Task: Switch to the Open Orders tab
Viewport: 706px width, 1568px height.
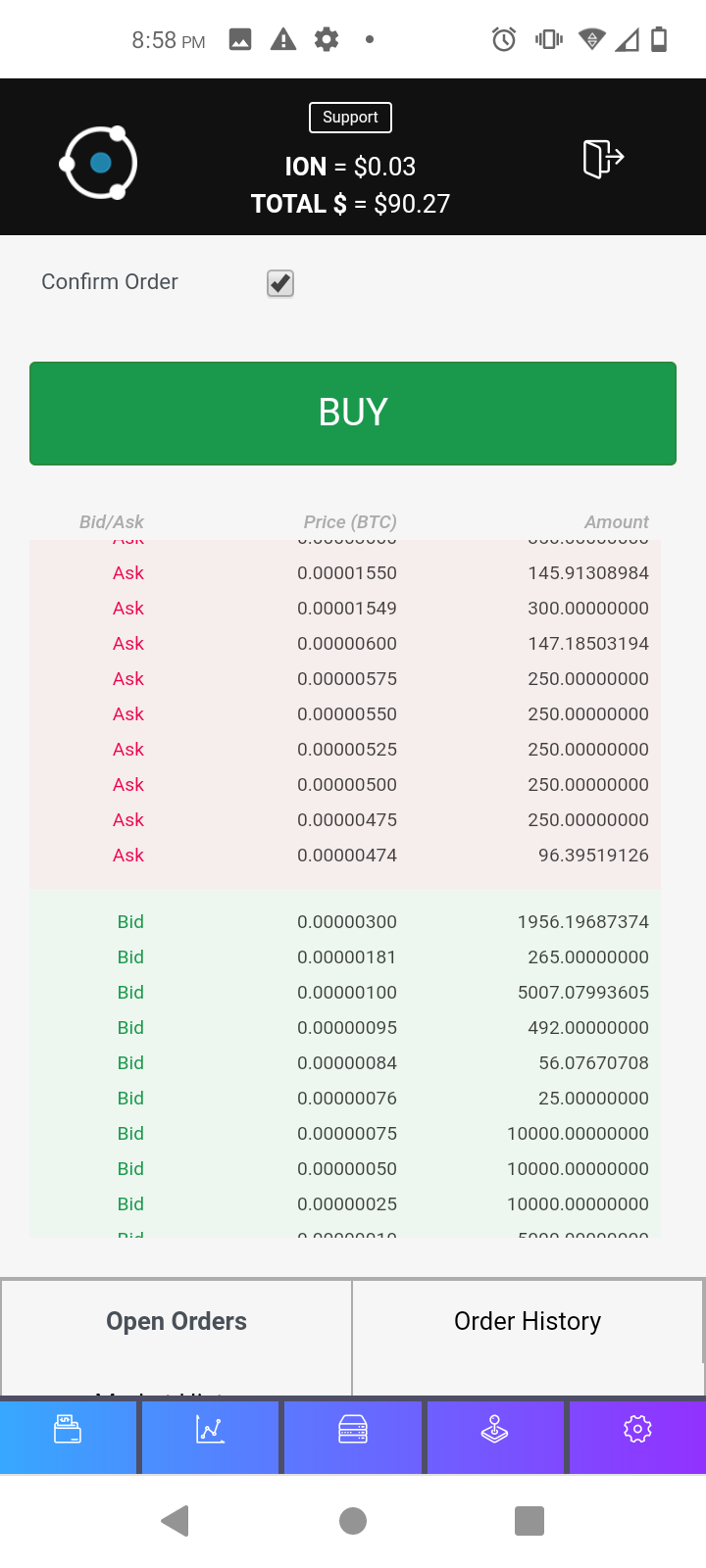Action: [x=176, y=1321]
